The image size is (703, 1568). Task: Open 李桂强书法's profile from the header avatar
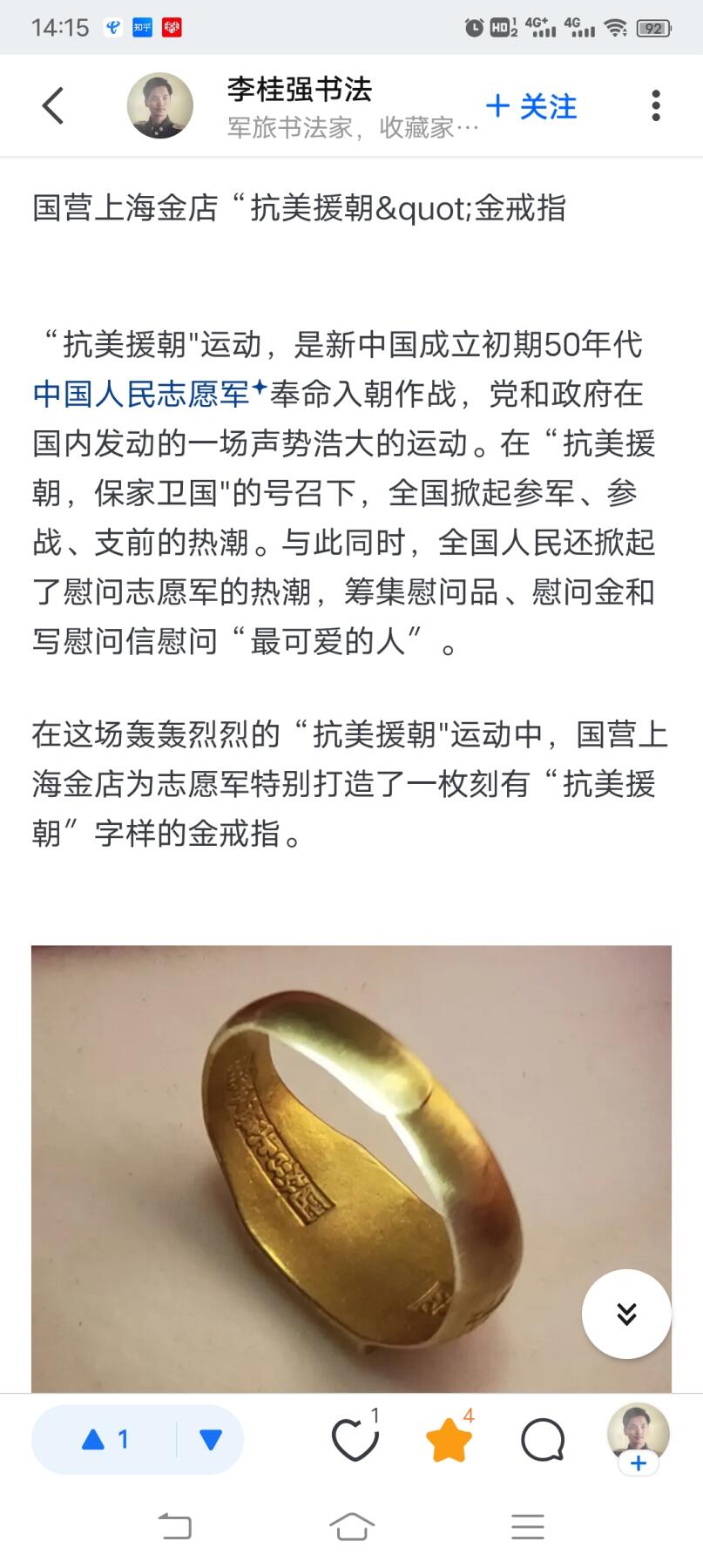pos(159,105)
